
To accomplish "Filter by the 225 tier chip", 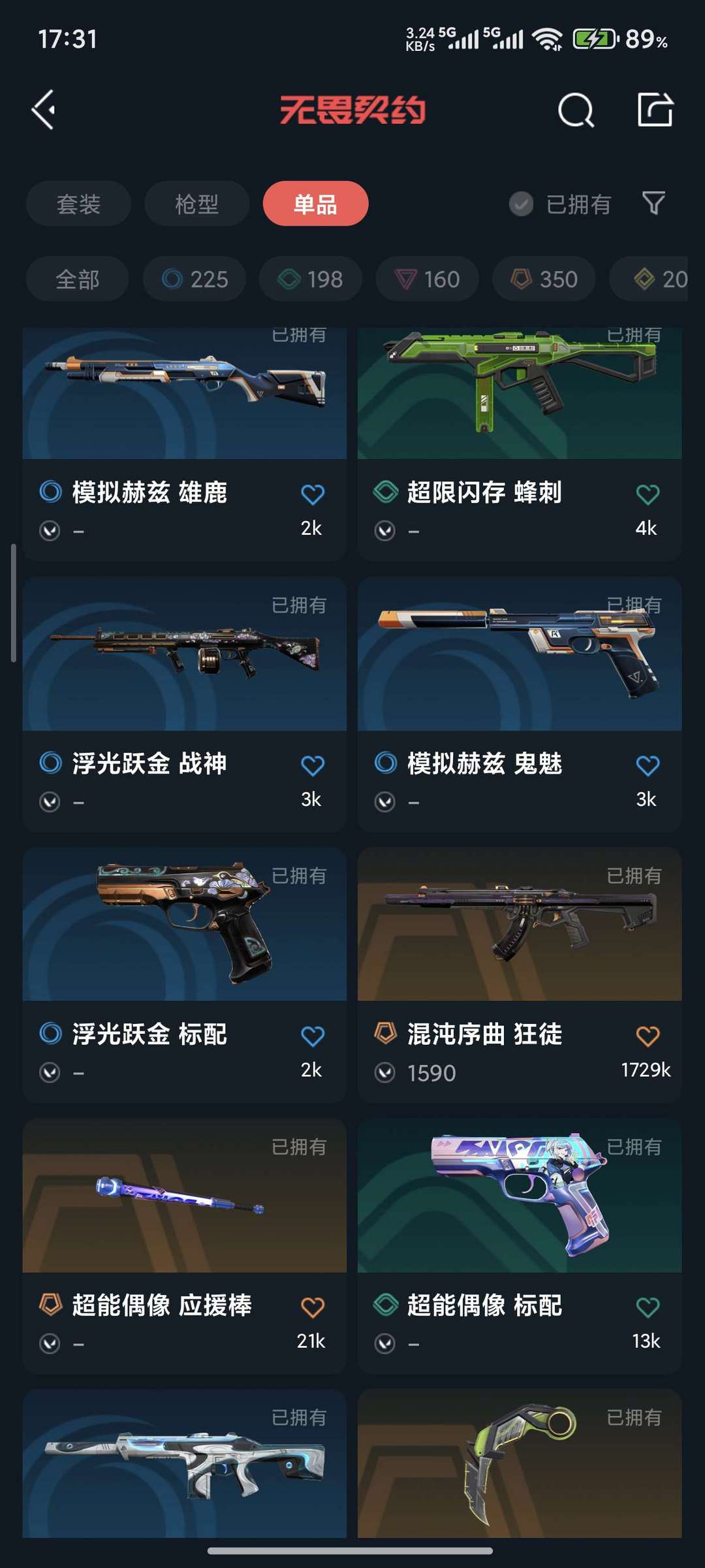I will tap(195, 280).
